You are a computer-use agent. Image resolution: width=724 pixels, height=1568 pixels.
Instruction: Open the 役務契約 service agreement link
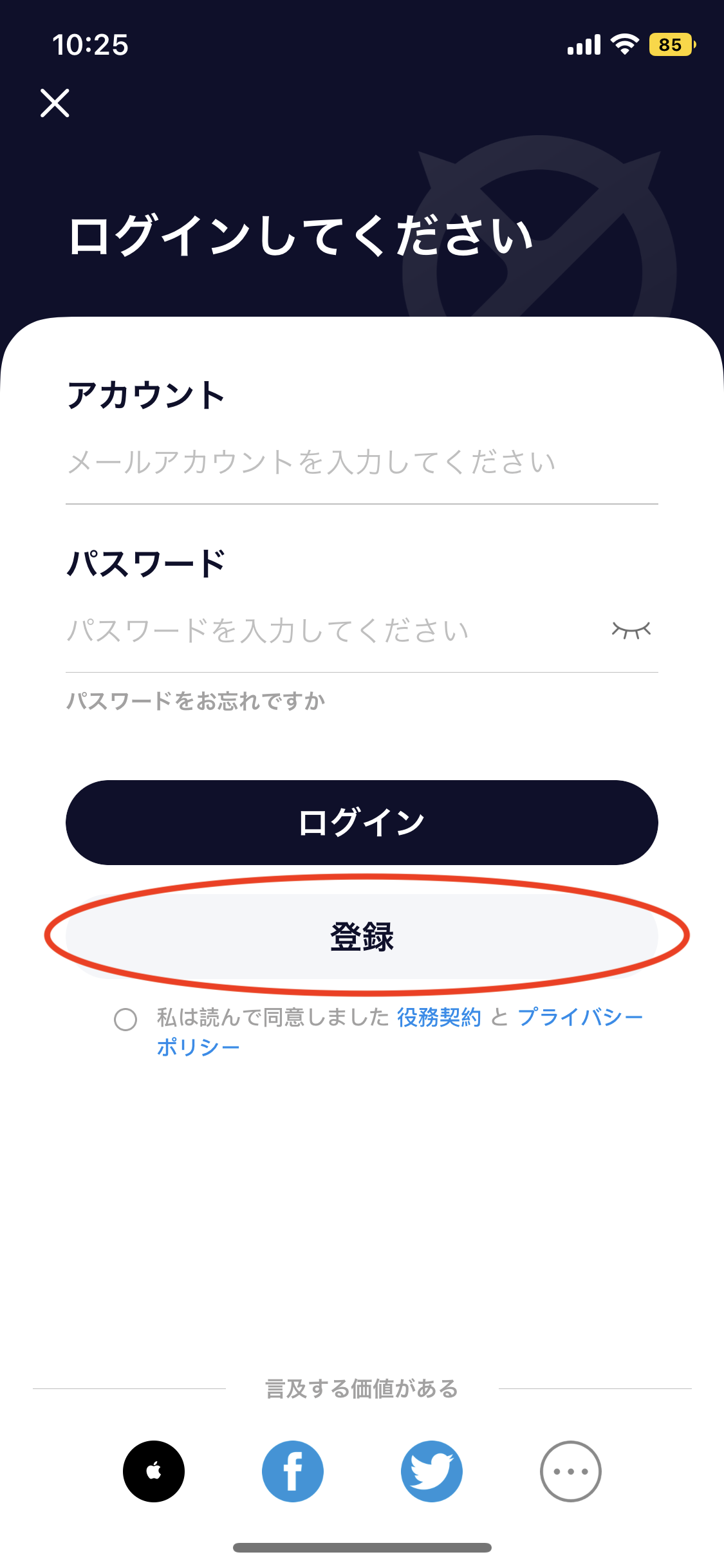(x=439, y=1018)
